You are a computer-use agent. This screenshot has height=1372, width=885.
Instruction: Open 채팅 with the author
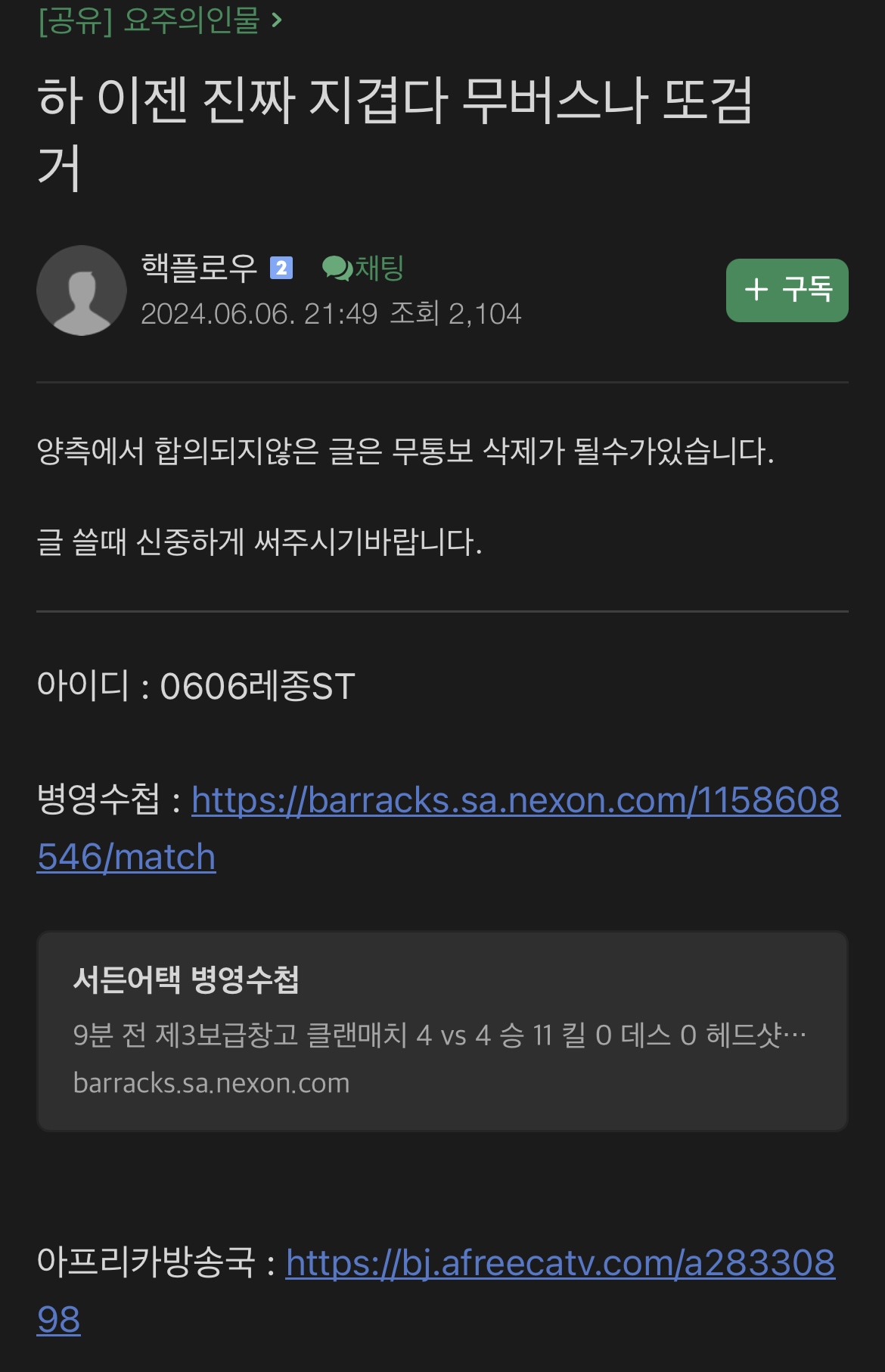pos(364,268)
